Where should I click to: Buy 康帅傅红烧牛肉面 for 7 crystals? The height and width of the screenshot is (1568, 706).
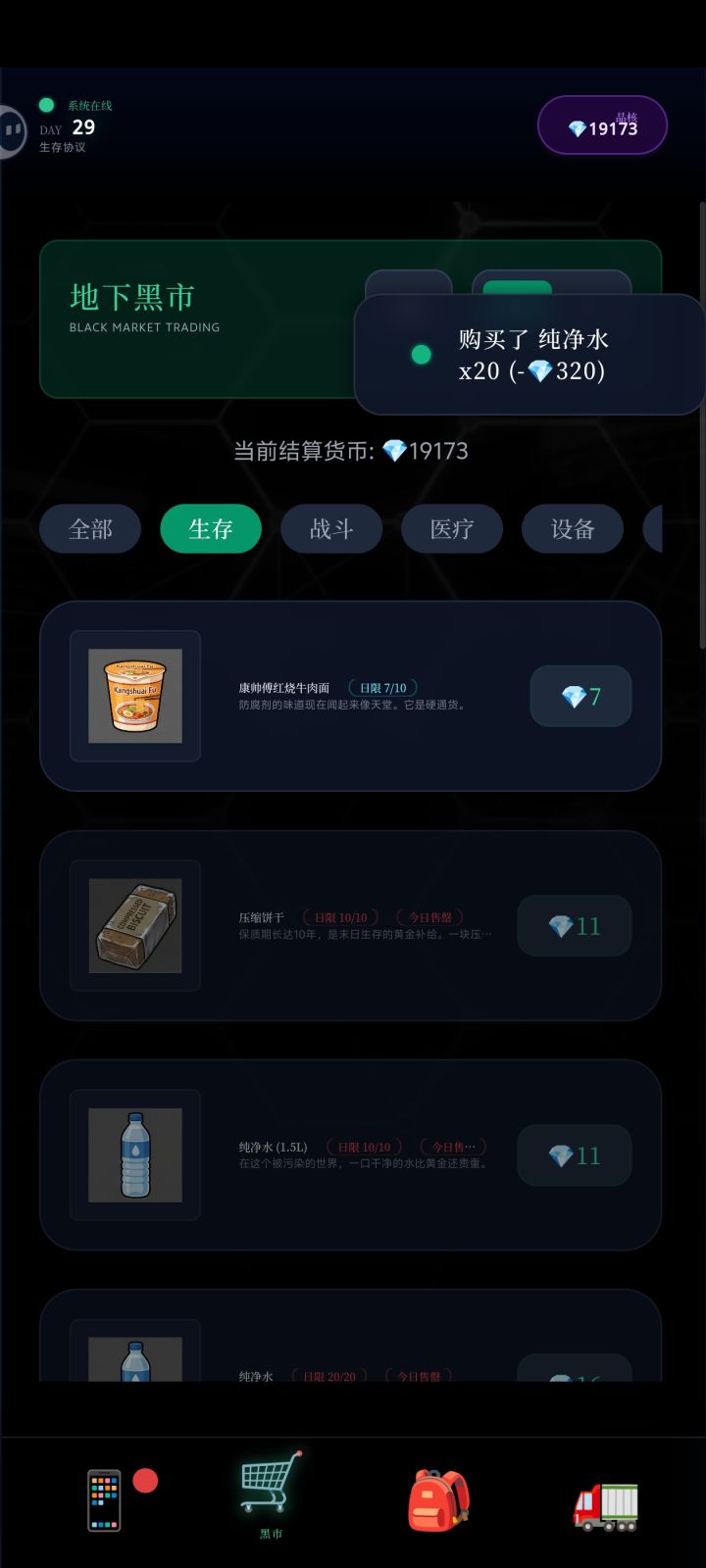click(x=580, y=696)
